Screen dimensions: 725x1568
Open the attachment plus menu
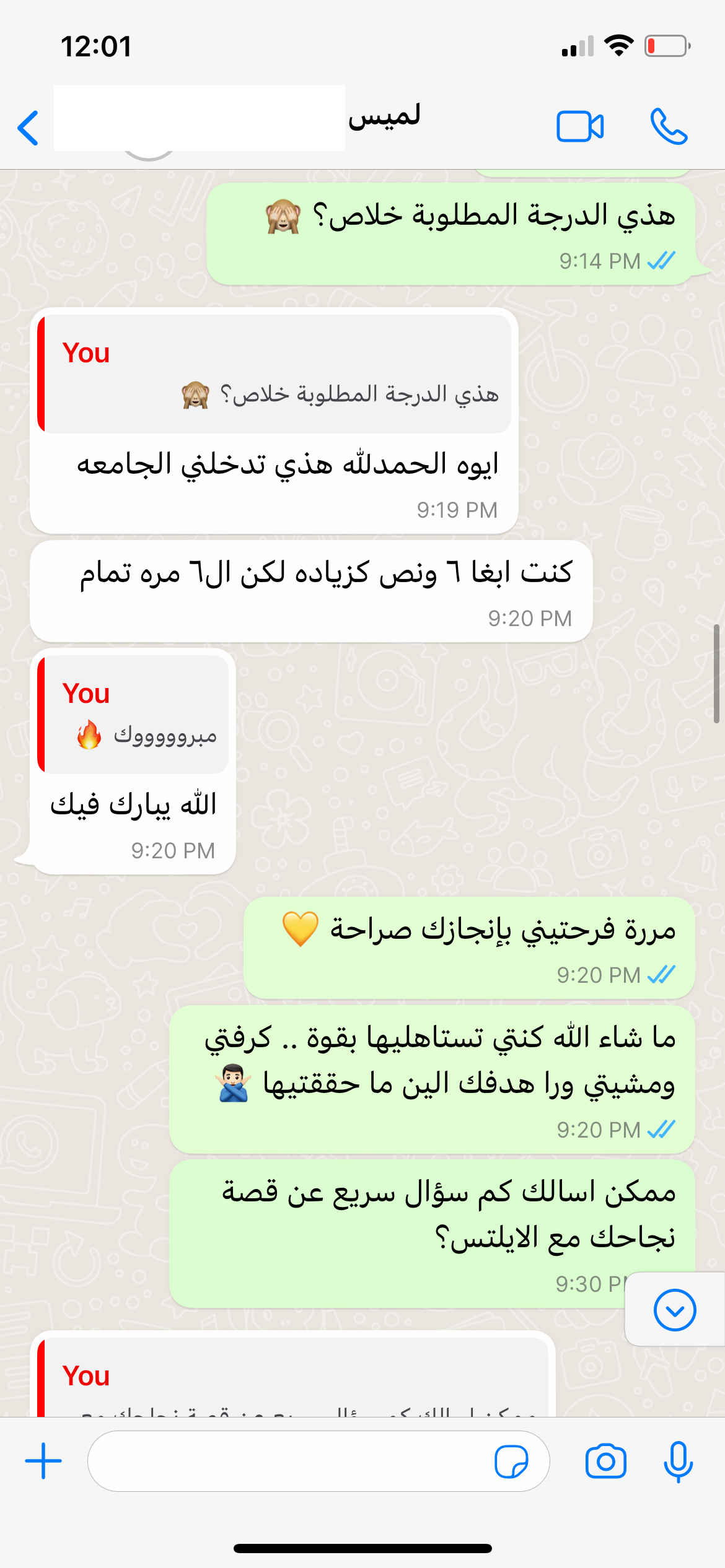[43, 1461]
